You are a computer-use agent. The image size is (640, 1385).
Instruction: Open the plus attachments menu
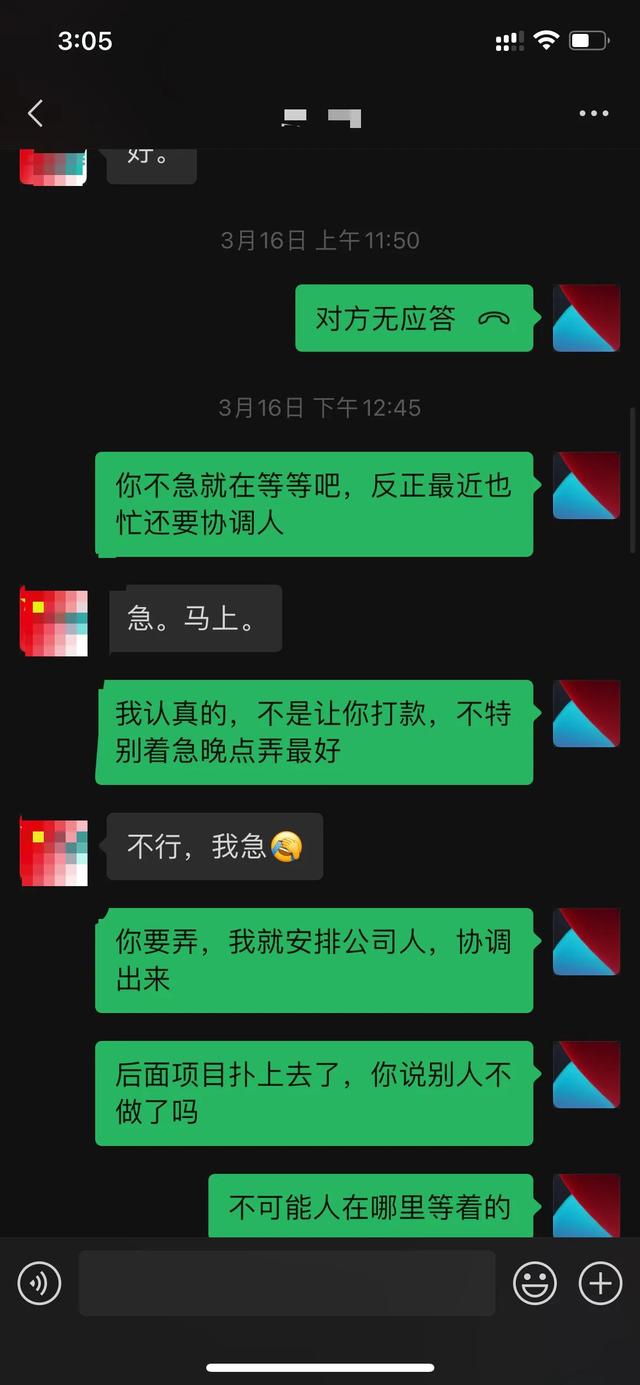tap(600, 1282)
